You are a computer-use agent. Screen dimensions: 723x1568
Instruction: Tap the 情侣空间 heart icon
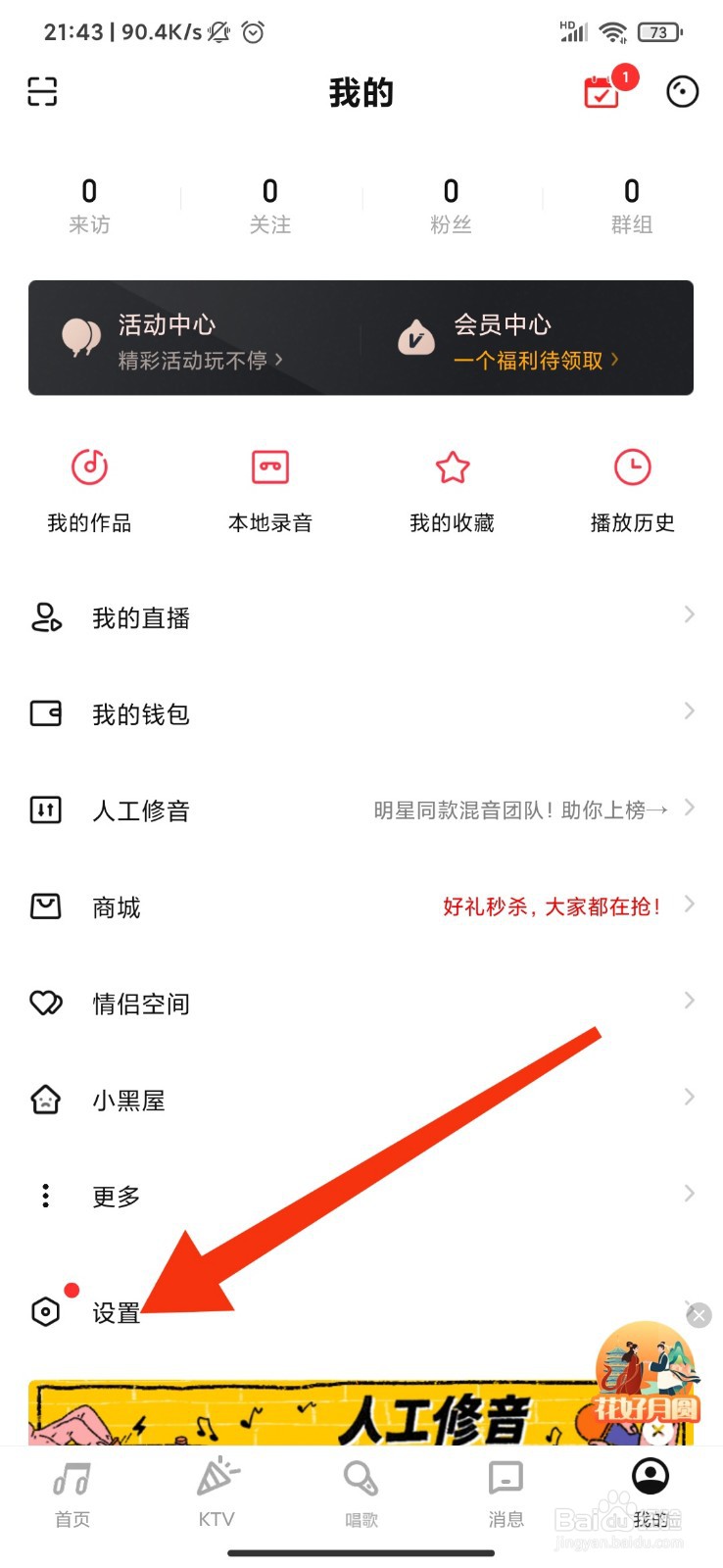point(44,1002)
